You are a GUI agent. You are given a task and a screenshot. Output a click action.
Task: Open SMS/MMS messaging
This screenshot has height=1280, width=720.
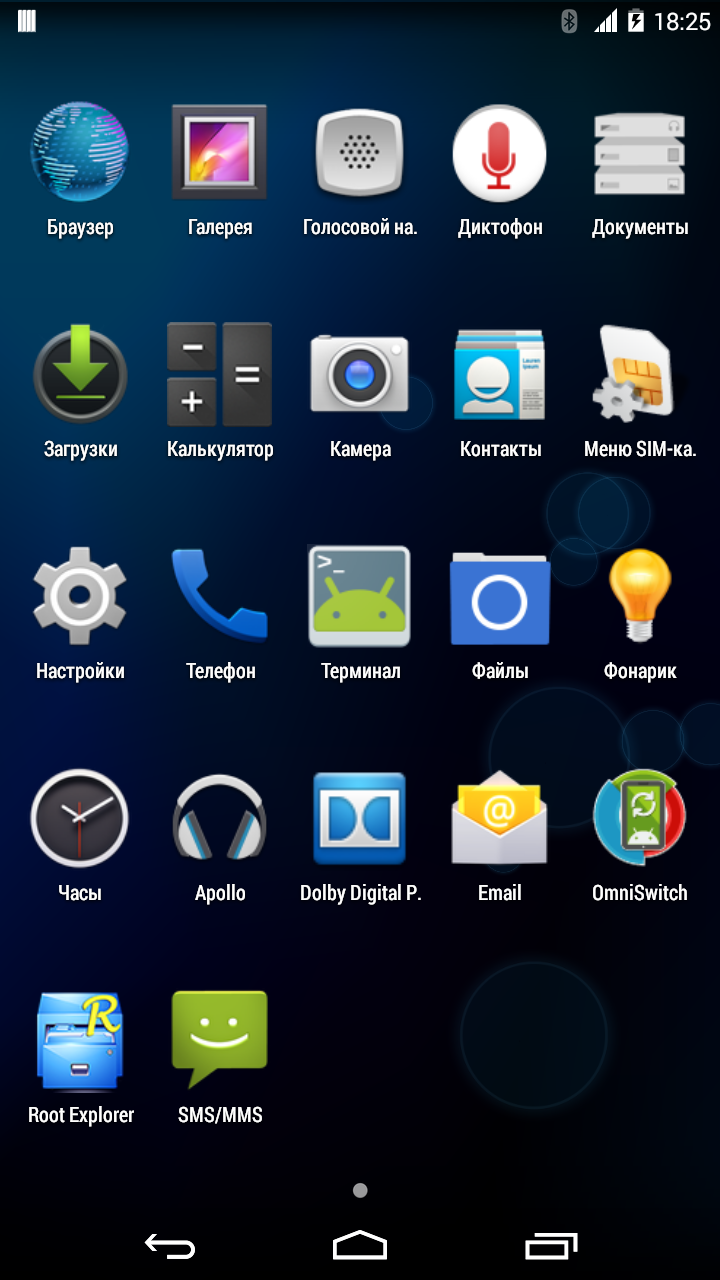coord(220,1040)
